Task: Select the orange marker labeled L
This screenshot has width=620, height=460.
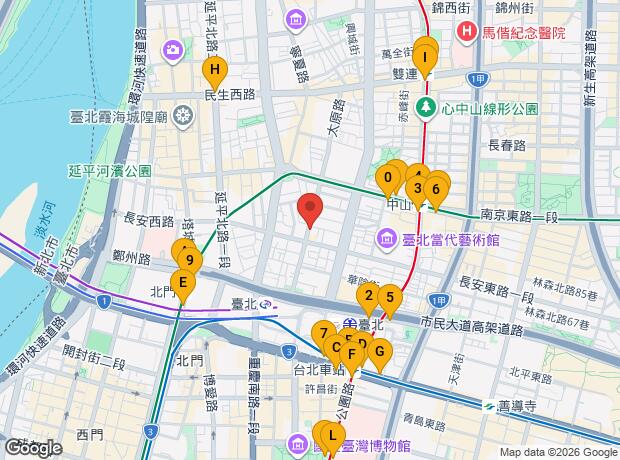Action: click(333, 435)
